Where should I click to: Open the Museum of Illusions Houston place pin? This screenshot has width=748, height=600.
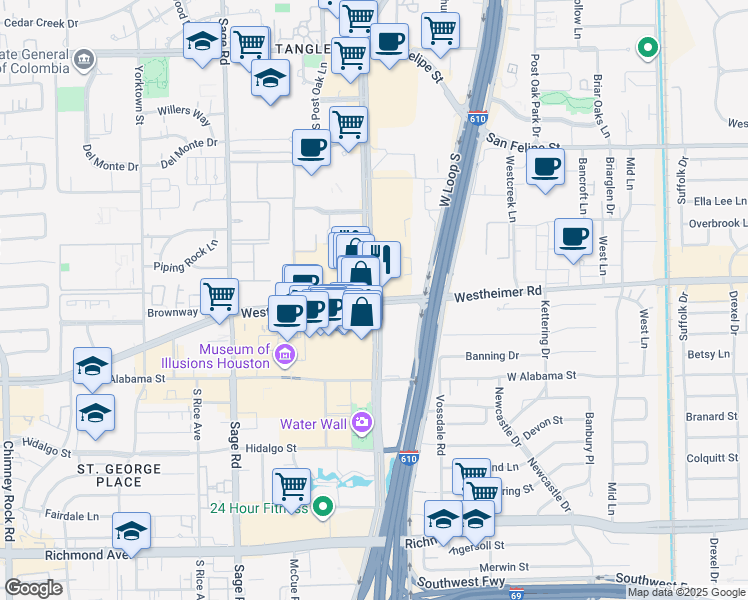tap(285, 354)
